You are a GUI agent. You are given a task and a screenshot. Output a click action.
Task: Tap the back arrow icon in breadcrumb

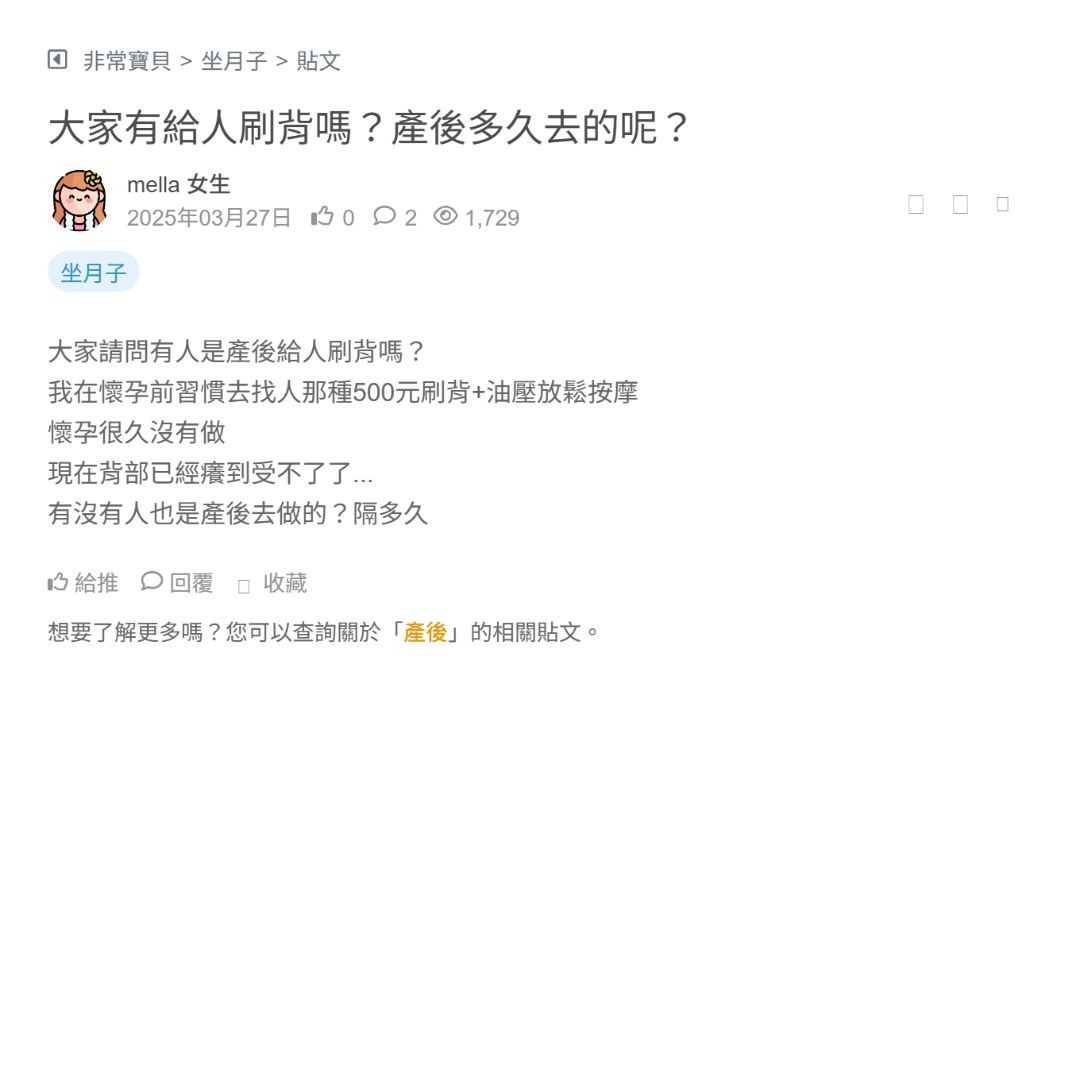[x=57, y=60]
